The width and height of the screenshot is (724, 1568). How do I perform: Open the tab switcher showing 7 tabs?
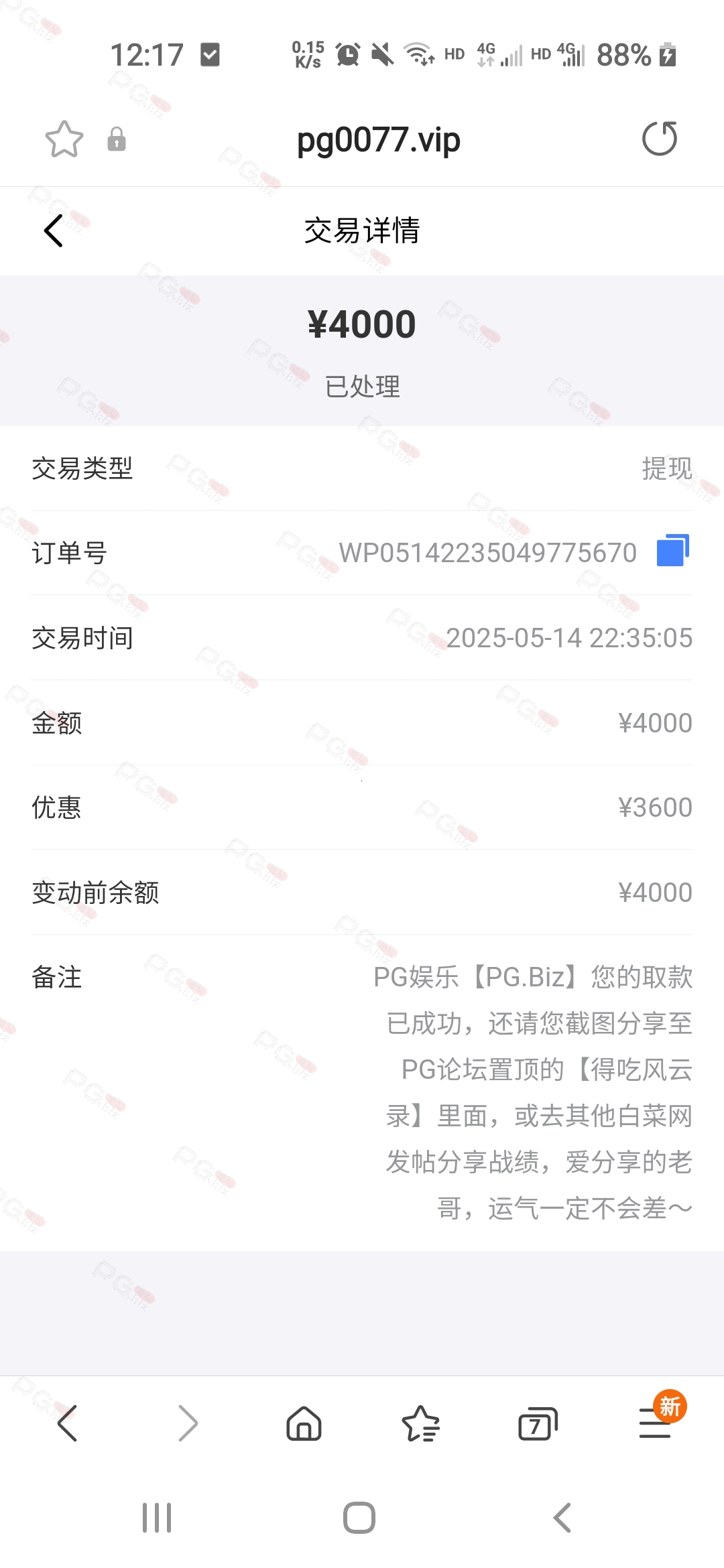pyautogui.click(x=538, y=1423)
